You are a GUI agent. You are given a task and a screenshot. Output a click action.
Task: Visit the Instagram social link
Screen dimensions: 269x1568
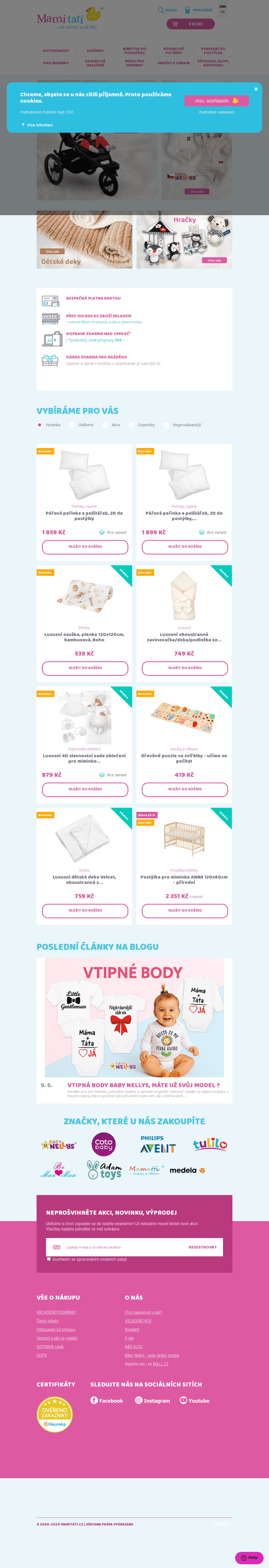pos(152,1401)
